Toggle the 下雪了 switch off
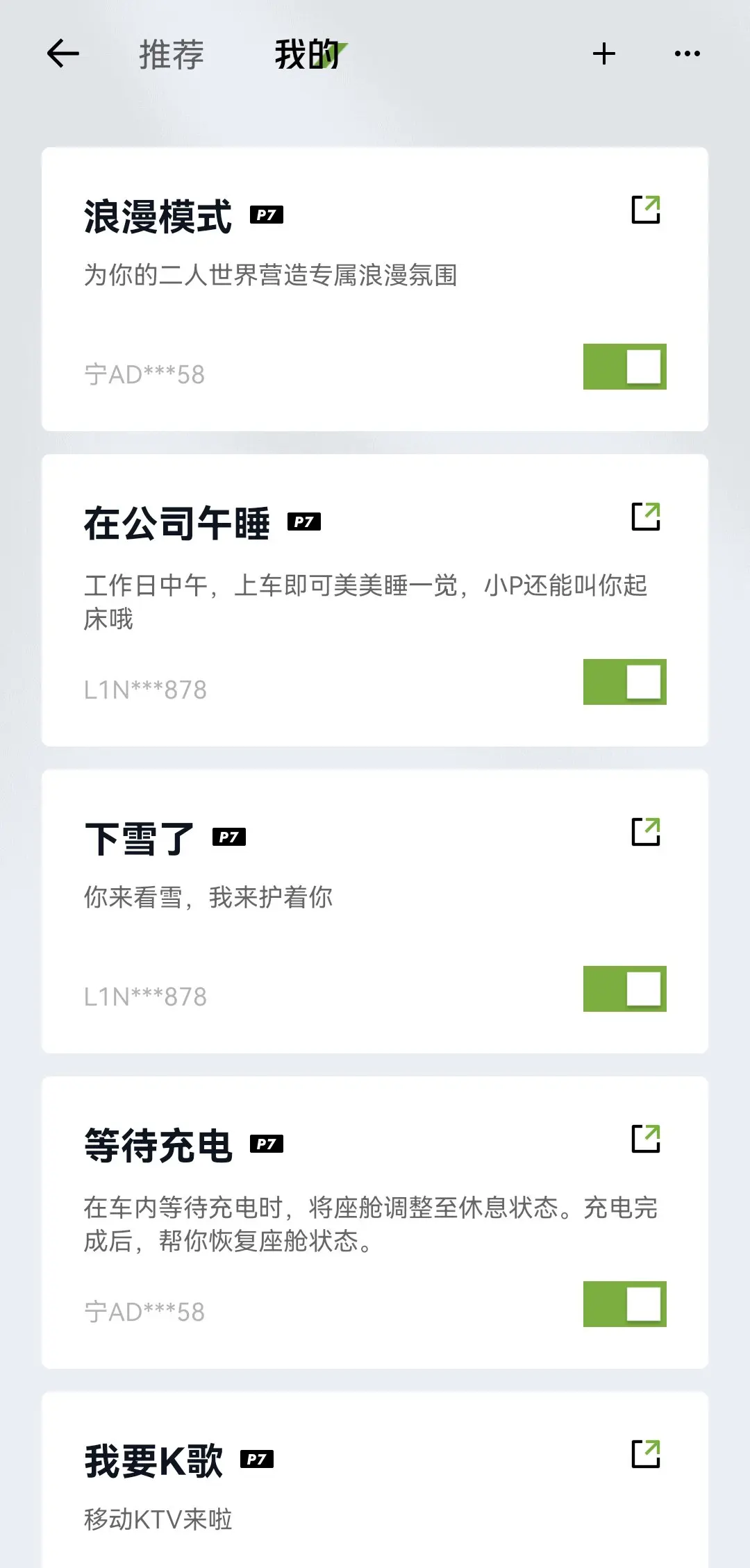This screenshot has height=1568, width=750. pyautogui.click(x=624, y=989)
